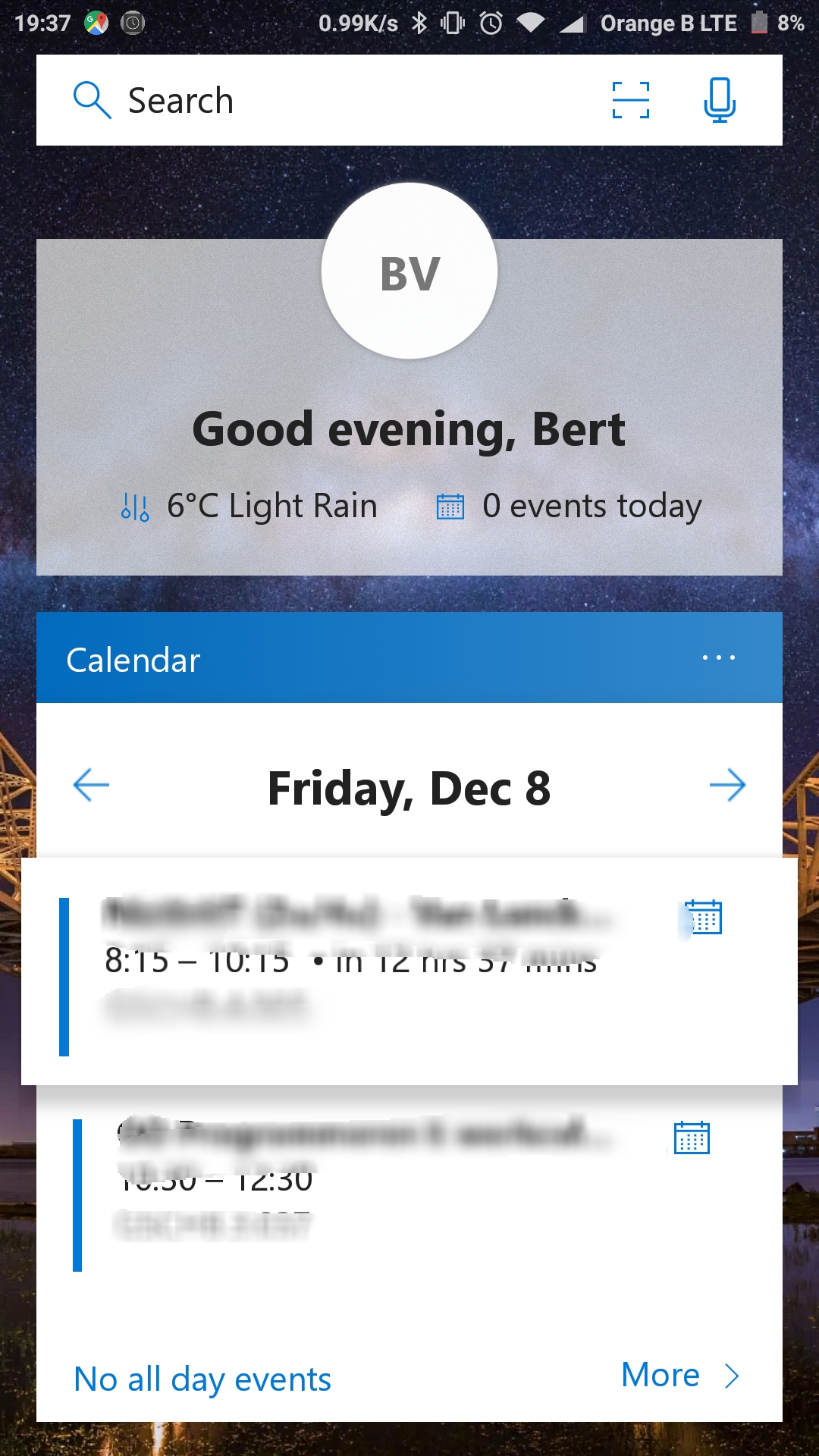
Task: Go to the next calendar day
Action: (x=727, y=786)
